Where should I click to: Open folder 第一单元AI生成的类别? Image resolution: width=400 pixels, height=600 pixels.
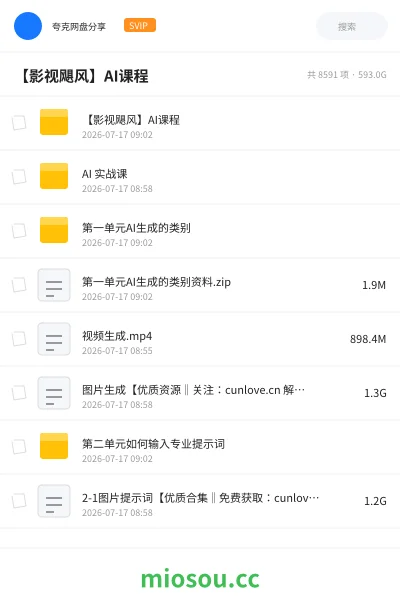tap(200, 231)
